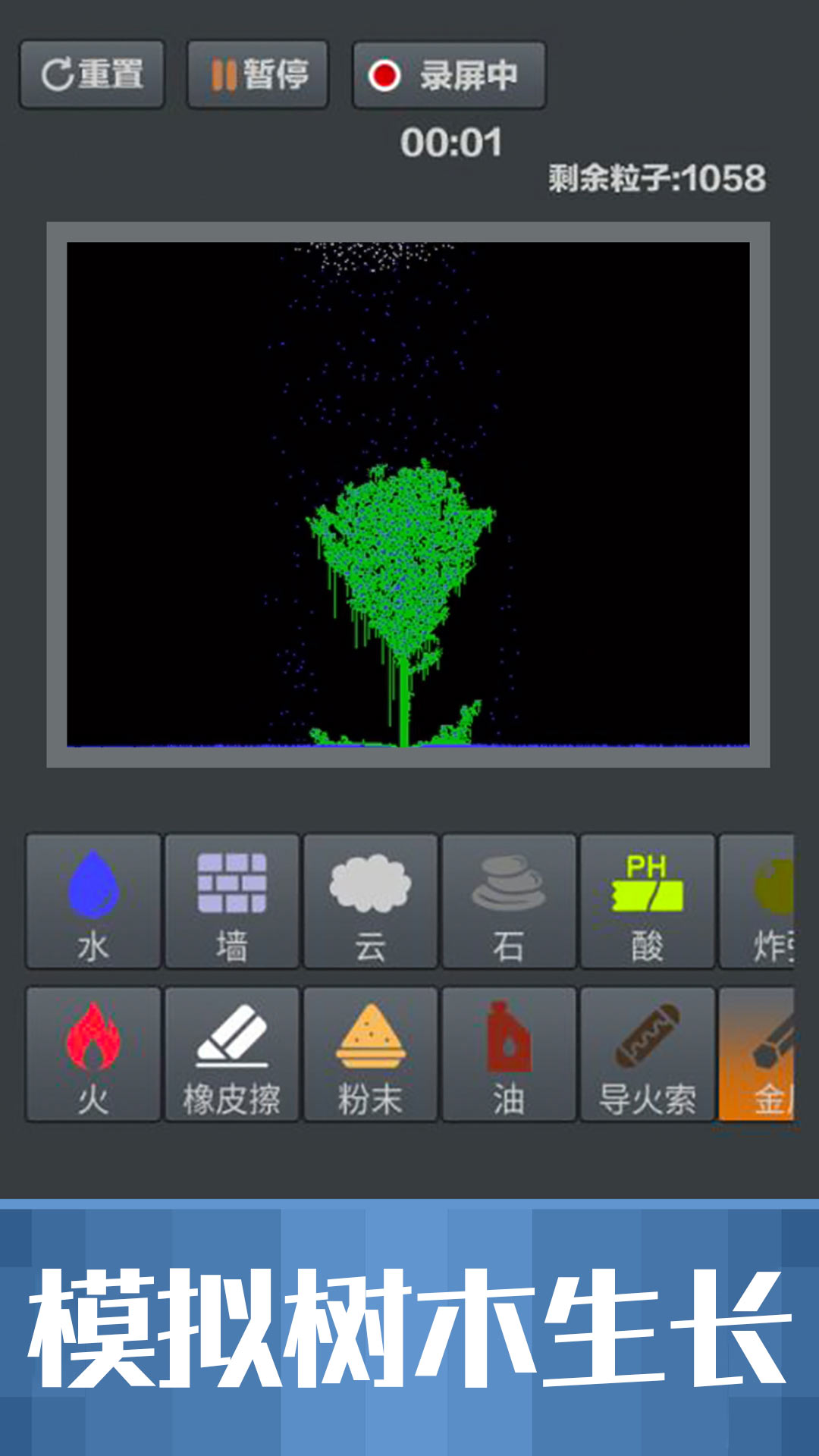This screenshot has width=819, height=1456.
Task: Select the cloud (云) tool
Action: pos(370,902)
